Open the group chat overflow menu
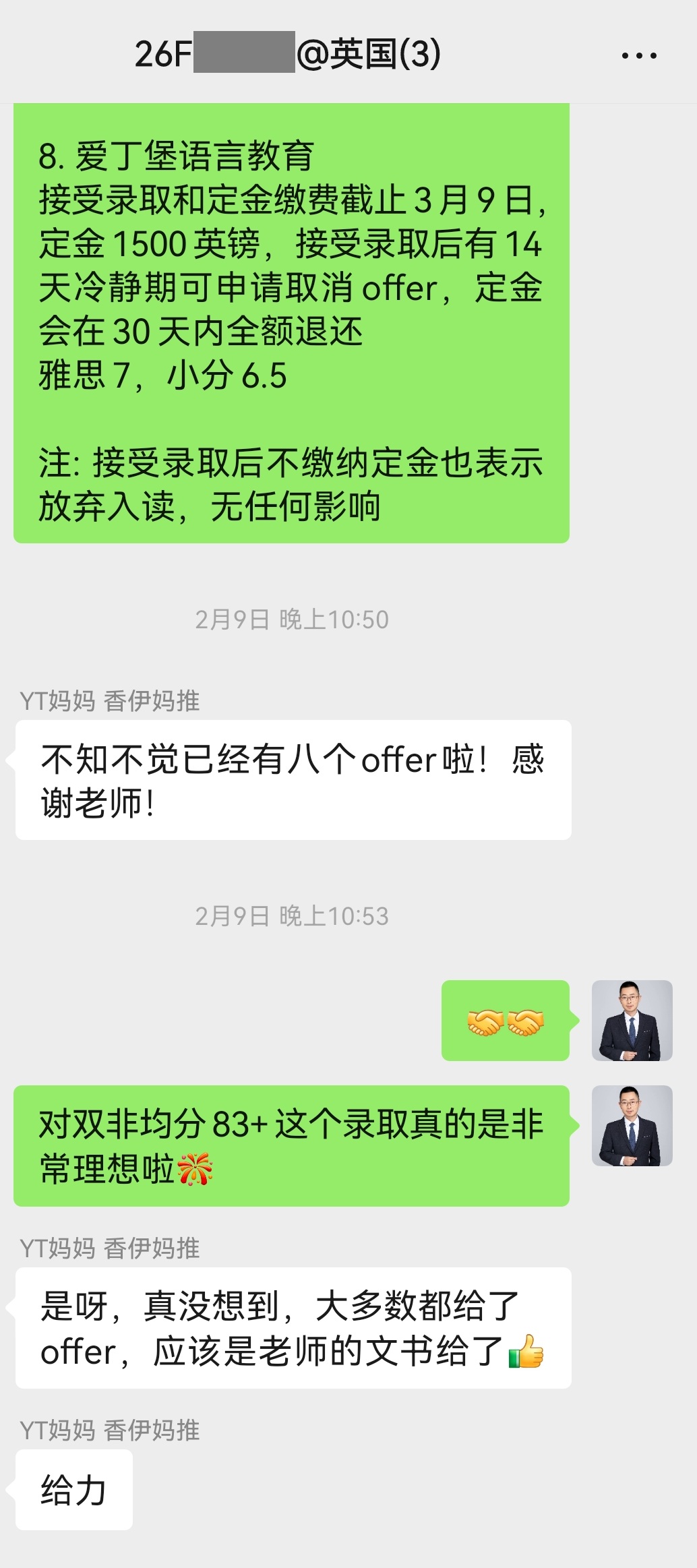 click(x=638, y=56)
